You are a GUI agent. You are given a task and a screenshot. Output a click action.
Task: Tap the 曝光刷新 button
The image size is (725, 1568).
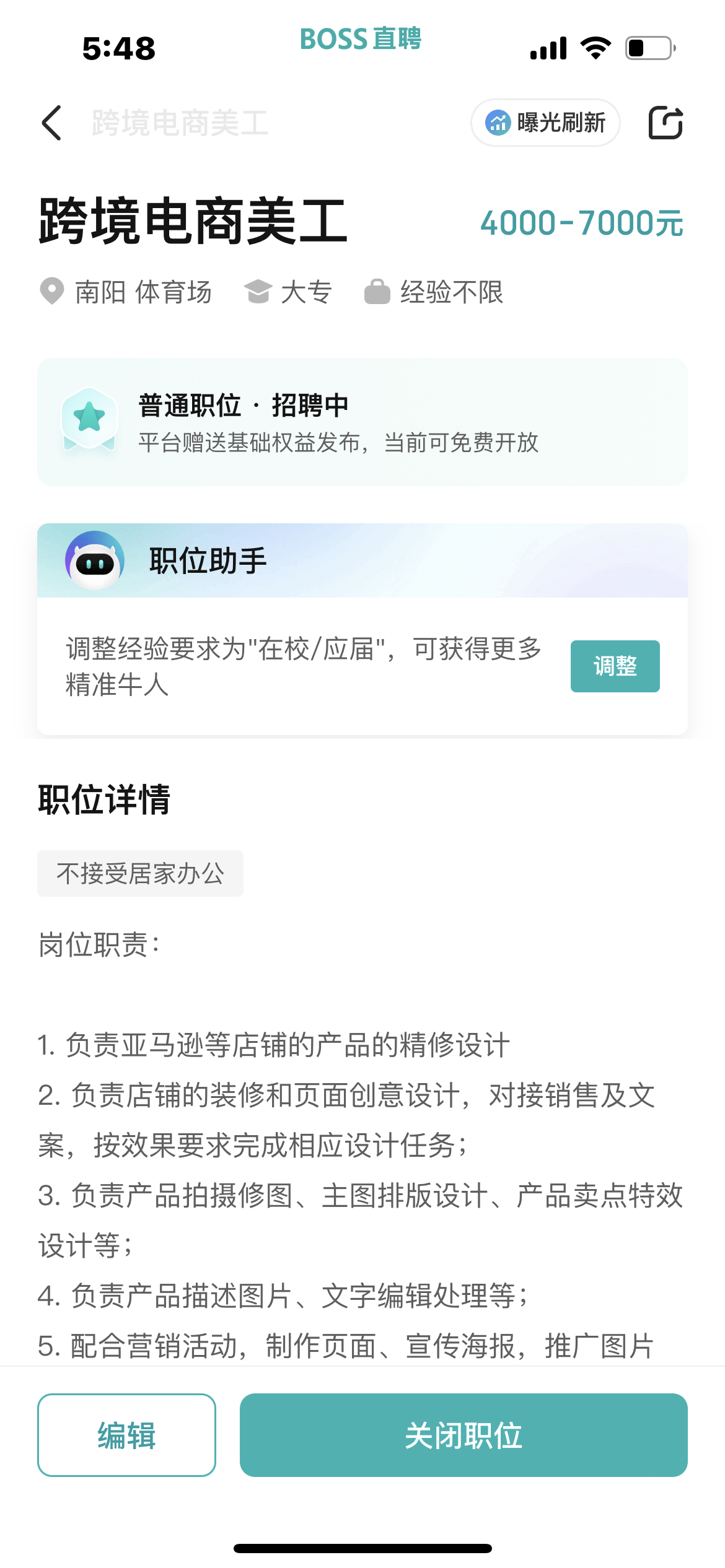545,123
